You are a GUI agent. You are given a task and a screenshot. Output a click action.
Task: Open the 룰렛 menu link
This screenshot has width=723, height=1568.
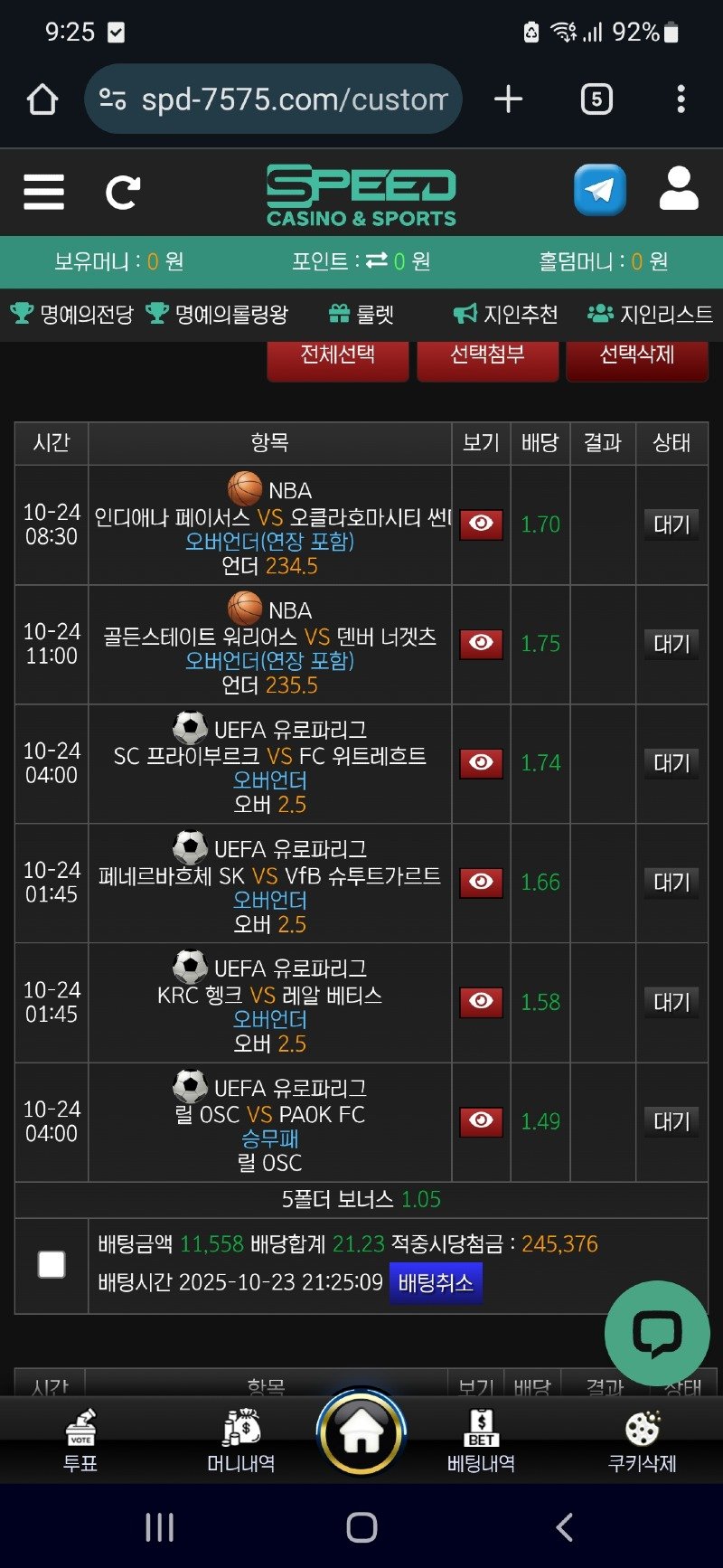(x=361, y=314)
